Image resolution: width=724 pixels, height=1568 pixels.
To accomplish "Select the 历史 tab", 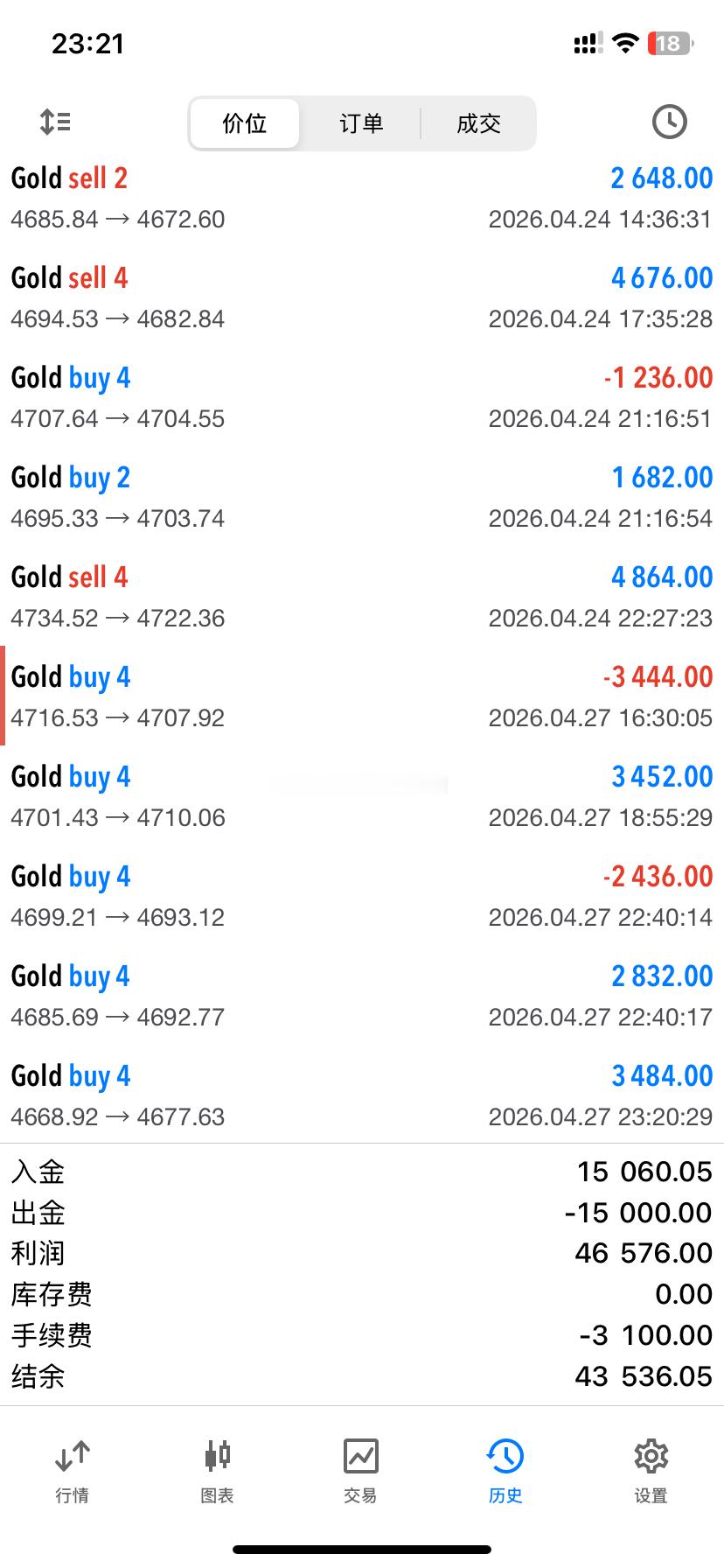I will [505, 1470].
